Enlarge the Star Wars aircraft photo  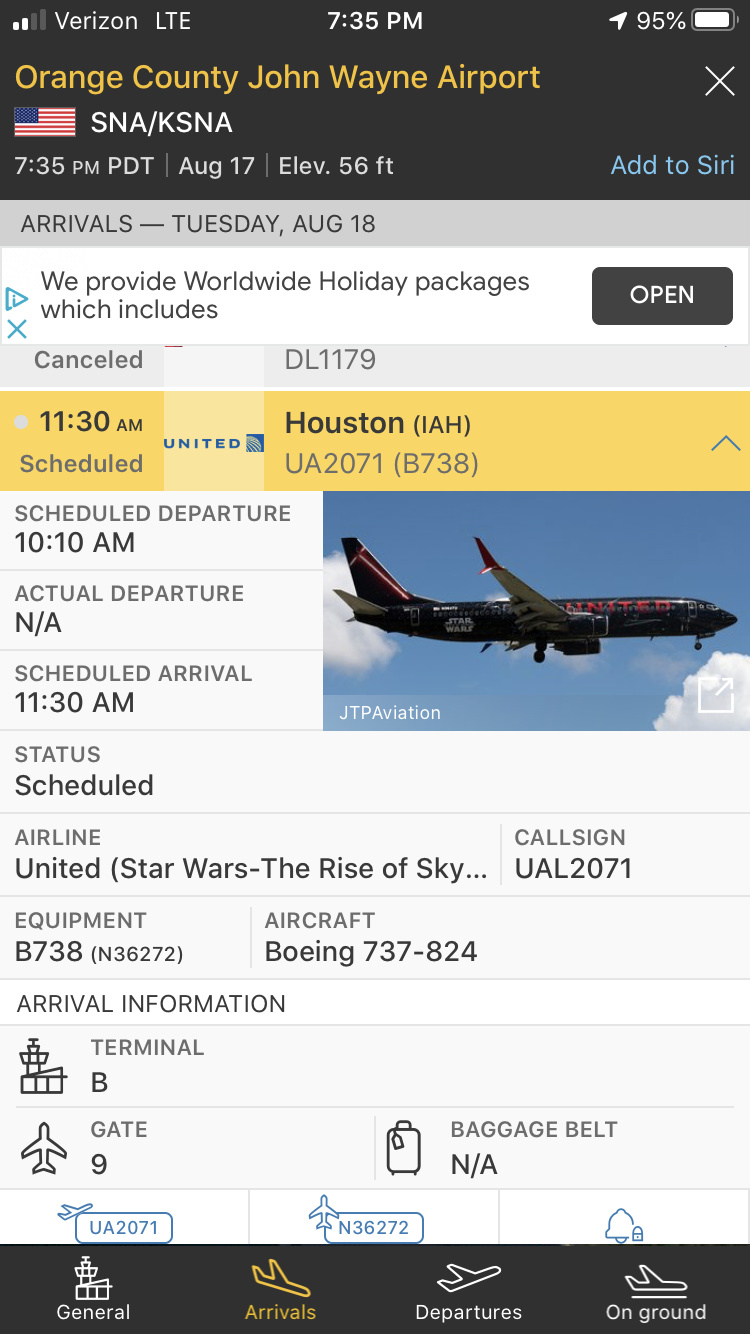click(x=715, y=695)
